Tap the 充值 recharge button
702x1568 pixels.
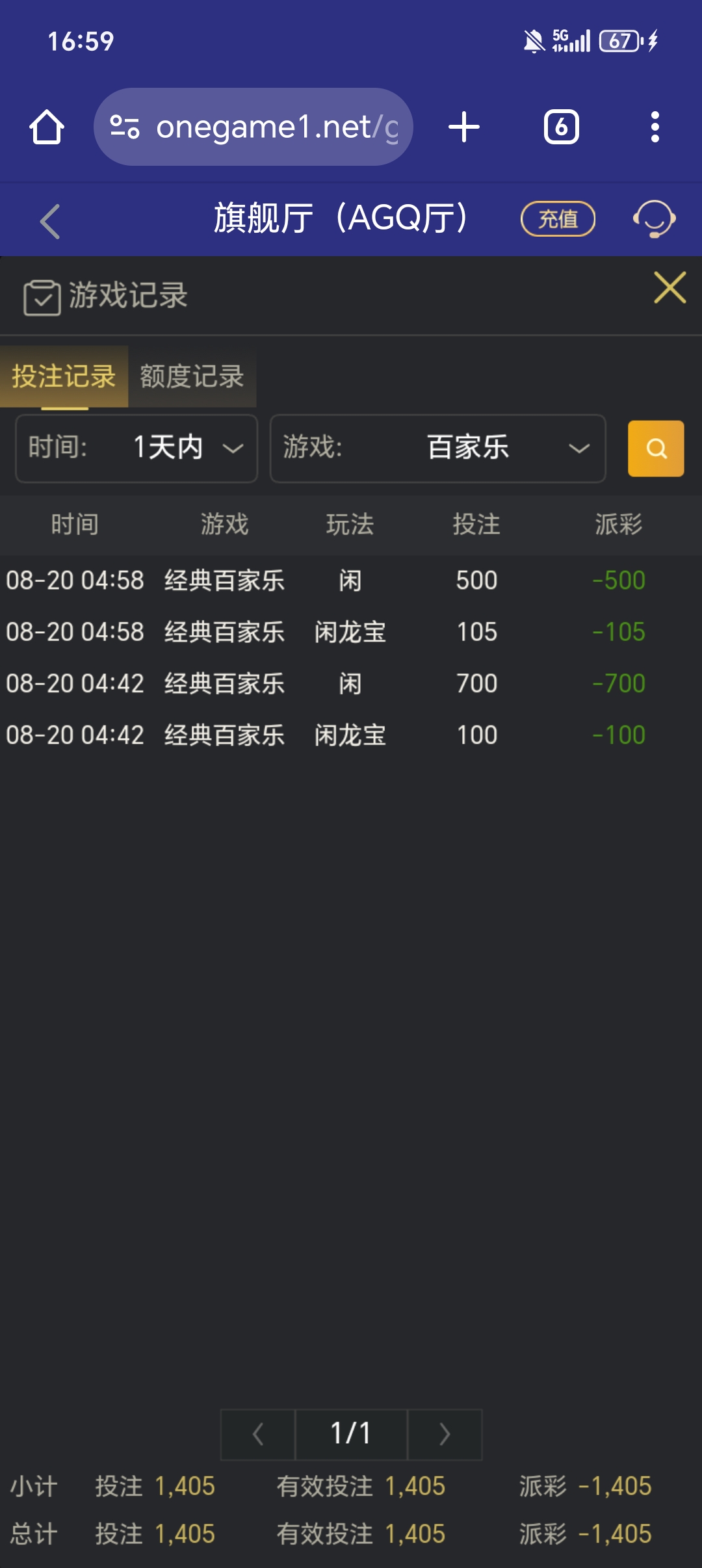pos(558,218)
